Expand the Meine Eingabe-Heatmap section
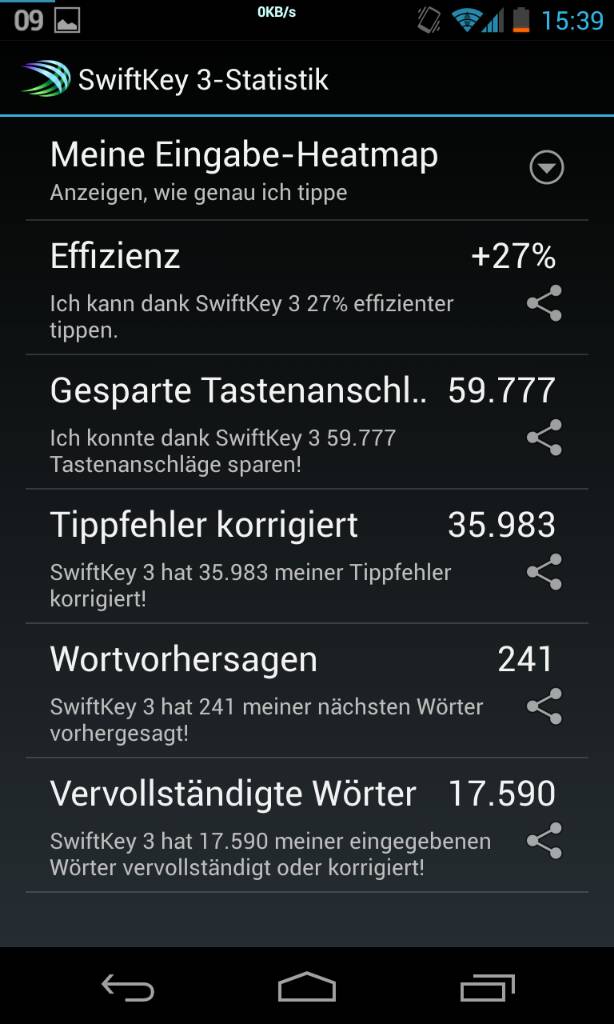 (546, 168)
